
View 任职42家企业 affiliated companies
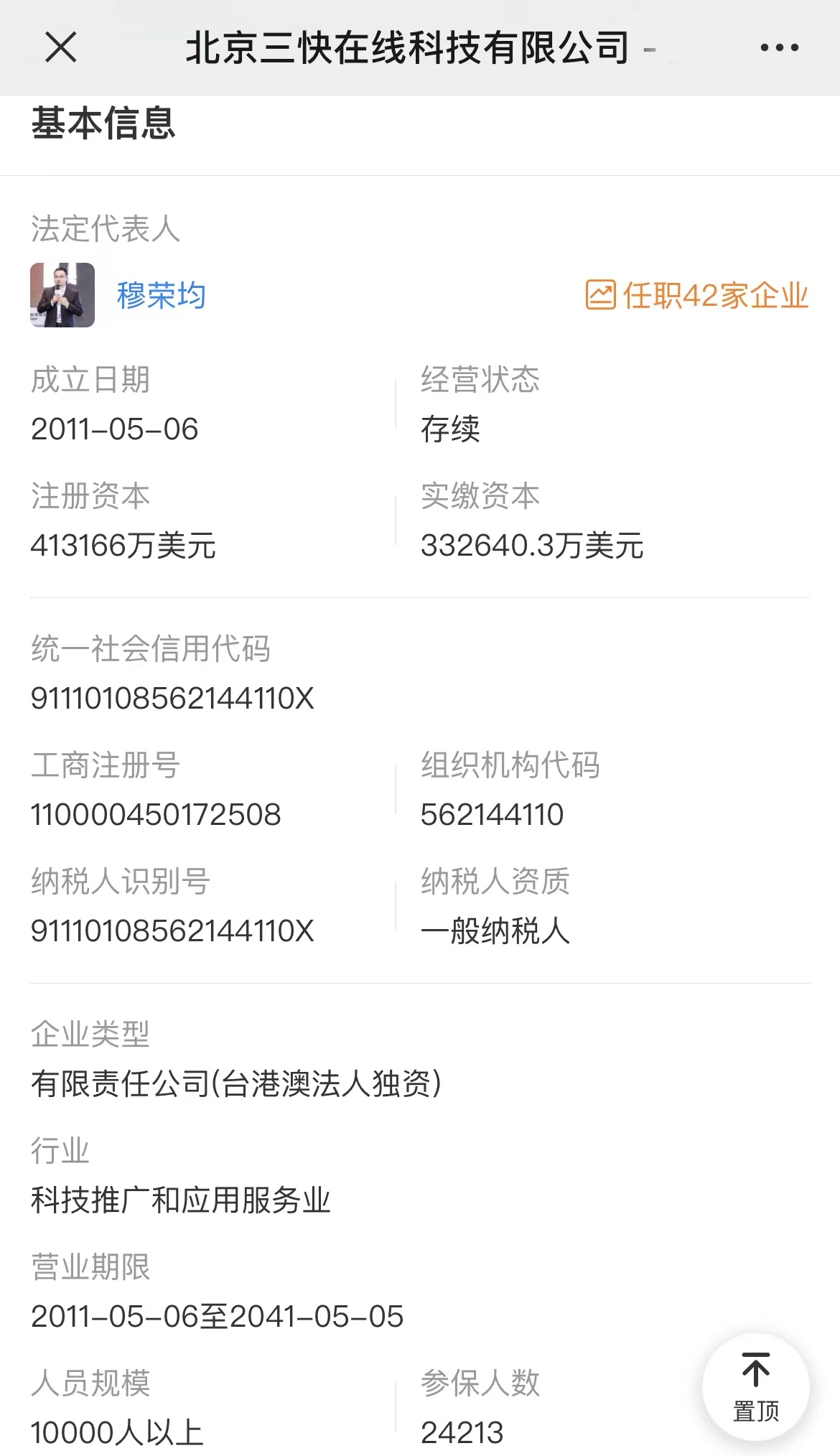[x=697, y=295]
